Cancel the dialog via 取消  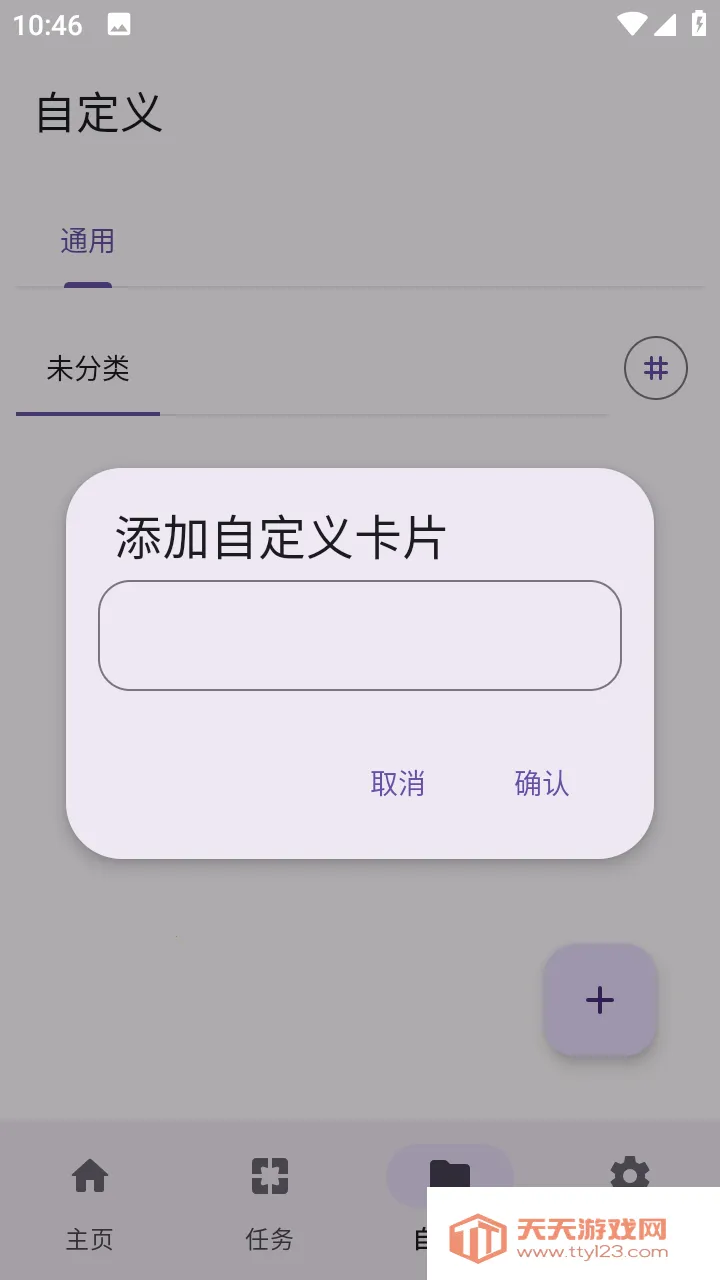click(397, 784)
